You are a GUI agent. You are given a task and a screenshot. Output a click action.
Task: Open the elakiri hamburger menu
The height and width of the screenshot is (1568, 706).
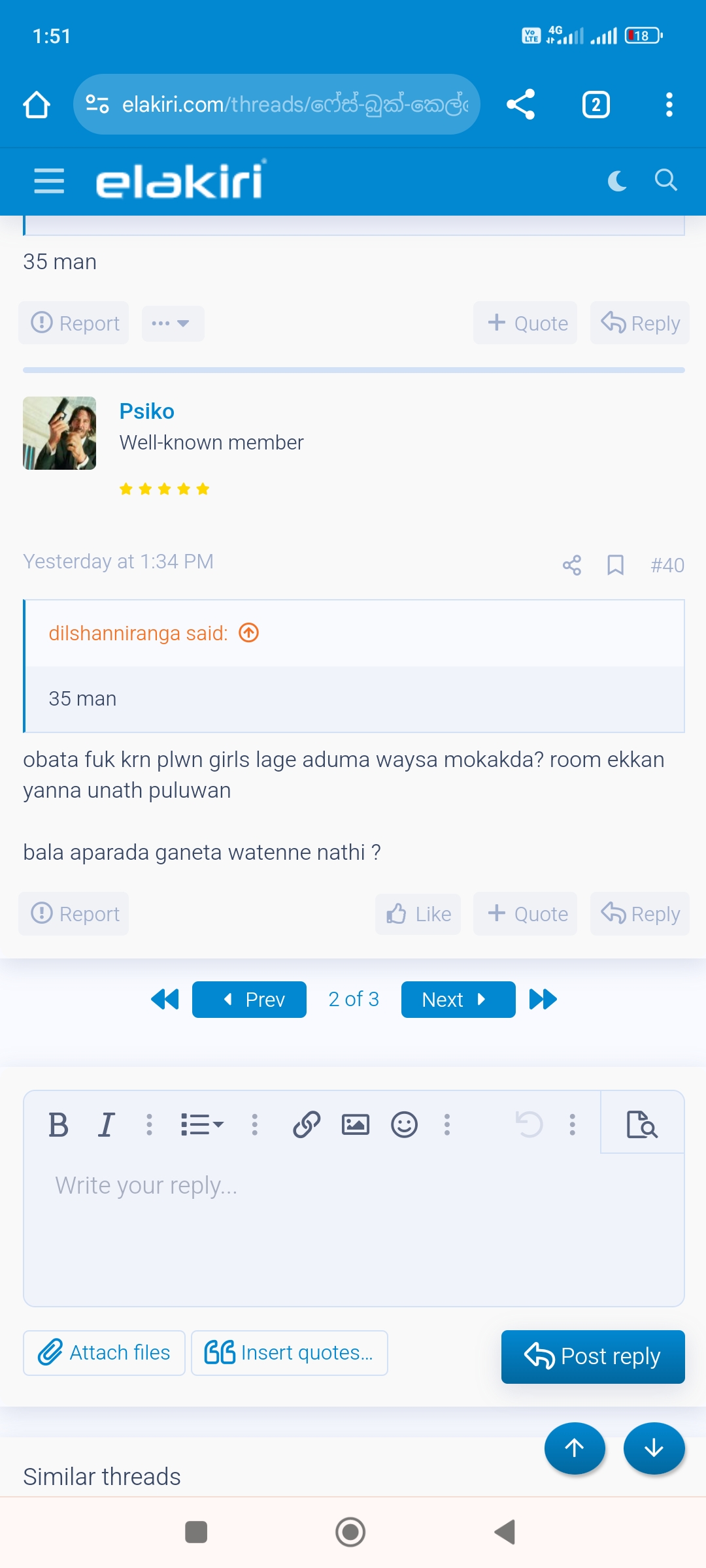49,181
